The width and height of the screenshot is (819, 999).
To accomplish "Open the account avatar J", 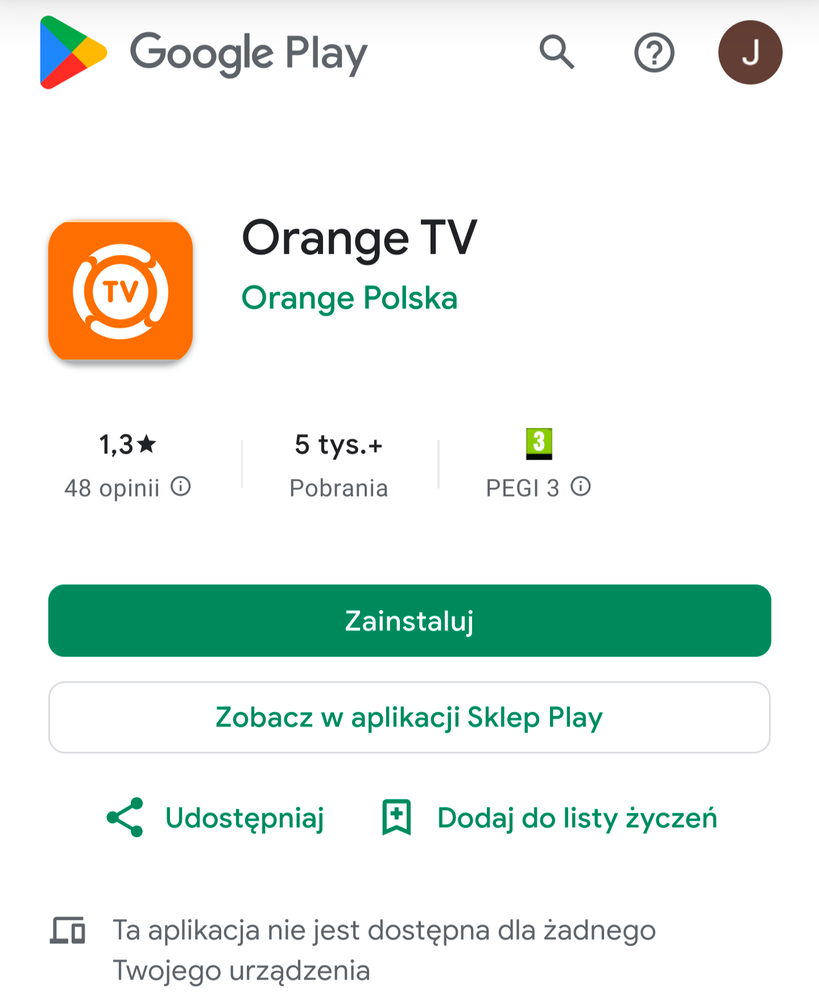I will point(750,52).
